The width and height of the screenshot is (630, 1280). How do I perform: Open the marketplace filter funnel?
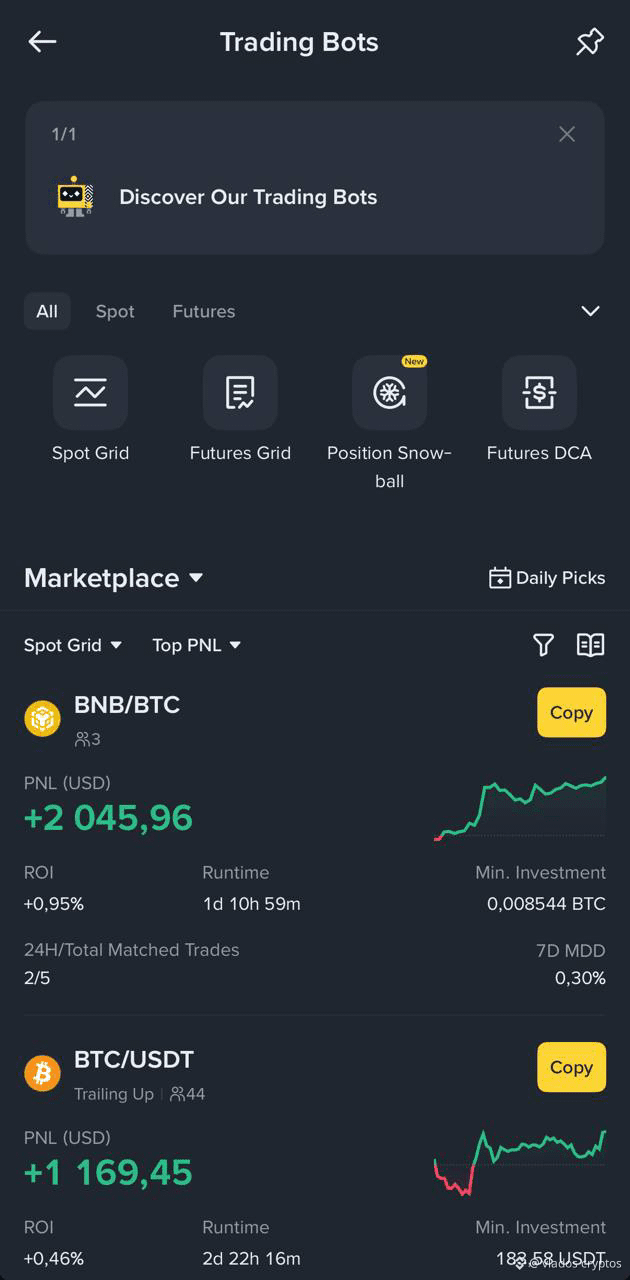[x=543, y=645]
